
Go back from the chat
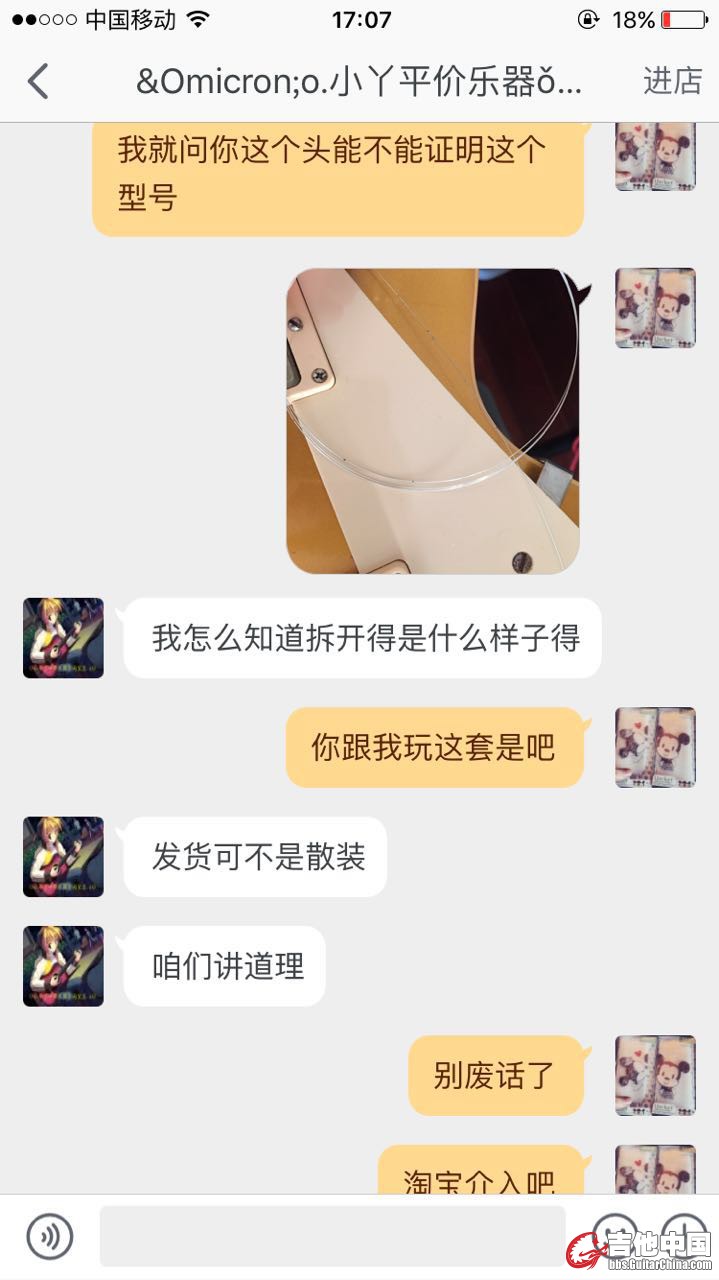click(38, 81)
